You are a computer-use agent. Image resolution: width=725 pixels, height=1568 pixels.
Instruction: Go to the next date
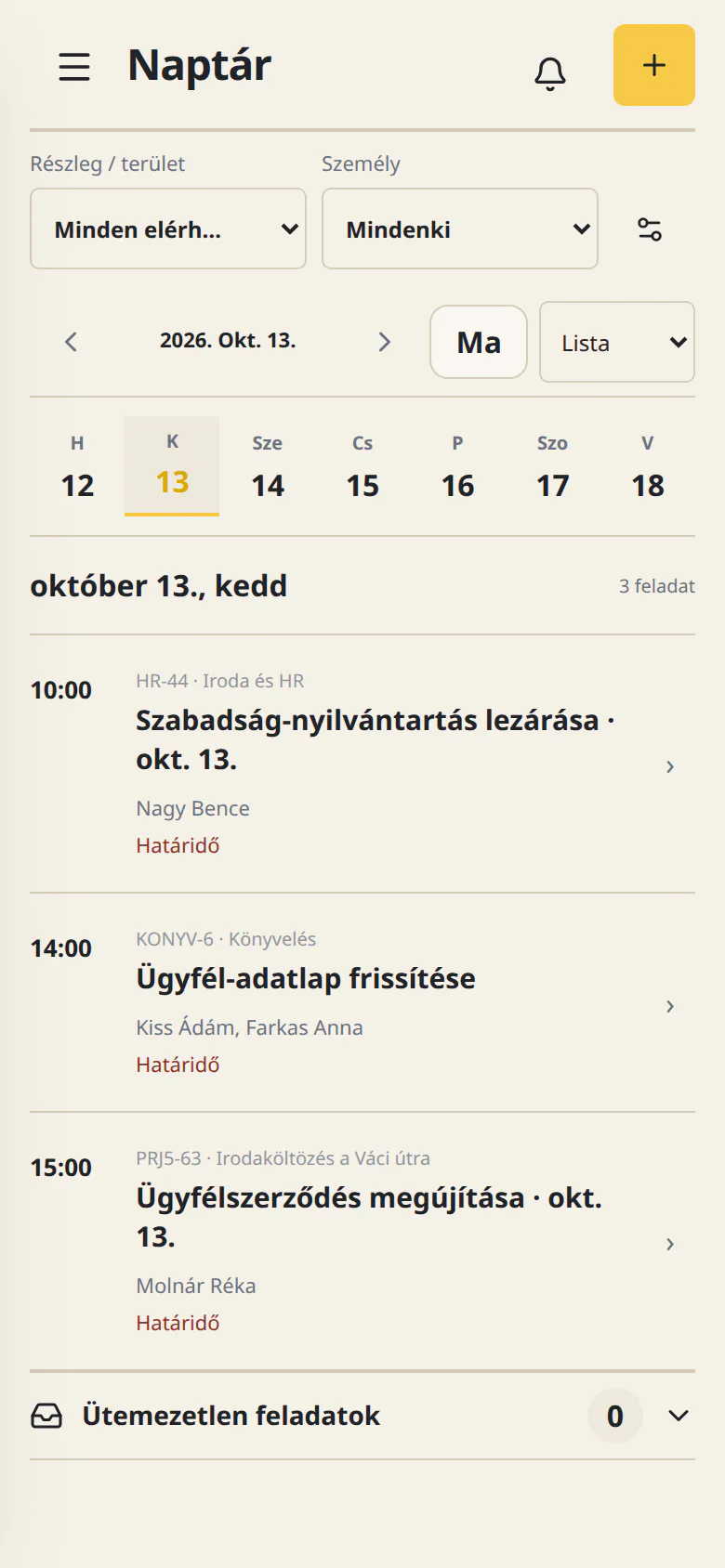point(385,342)
